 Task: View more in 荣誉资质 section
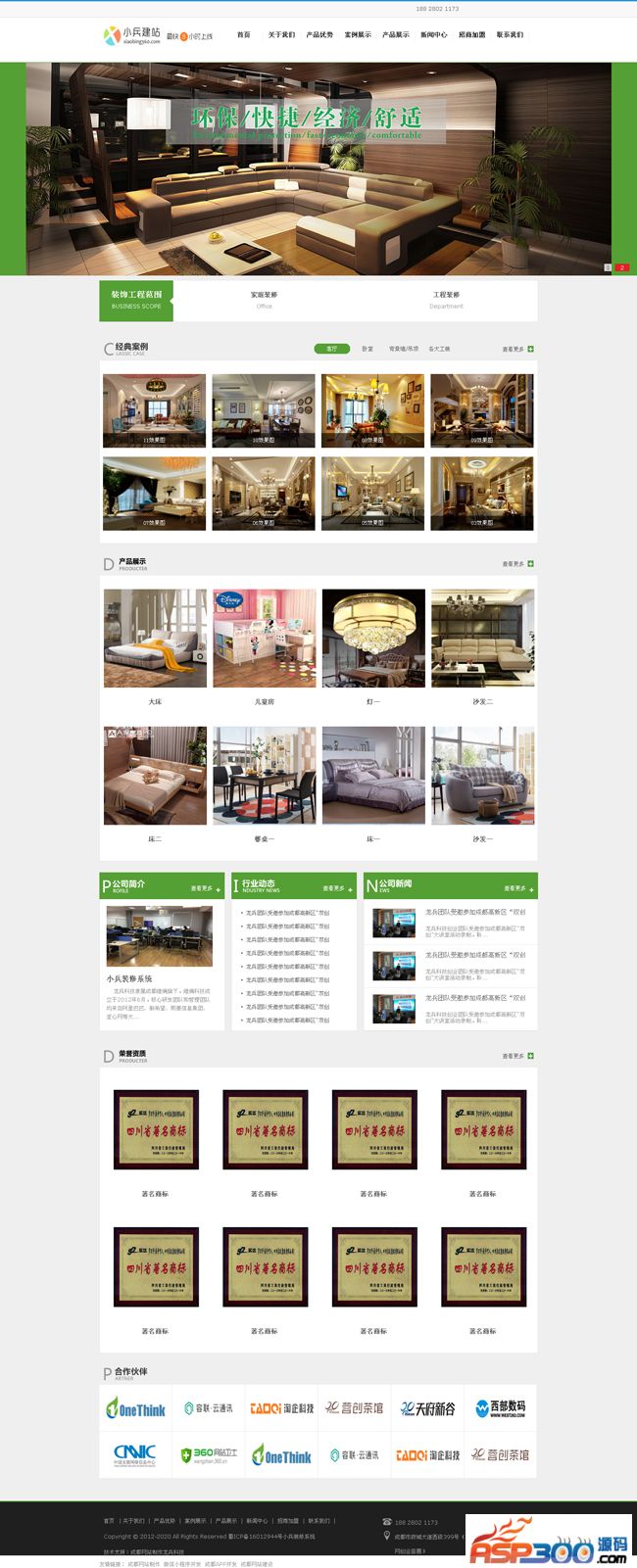point(517,1056)
